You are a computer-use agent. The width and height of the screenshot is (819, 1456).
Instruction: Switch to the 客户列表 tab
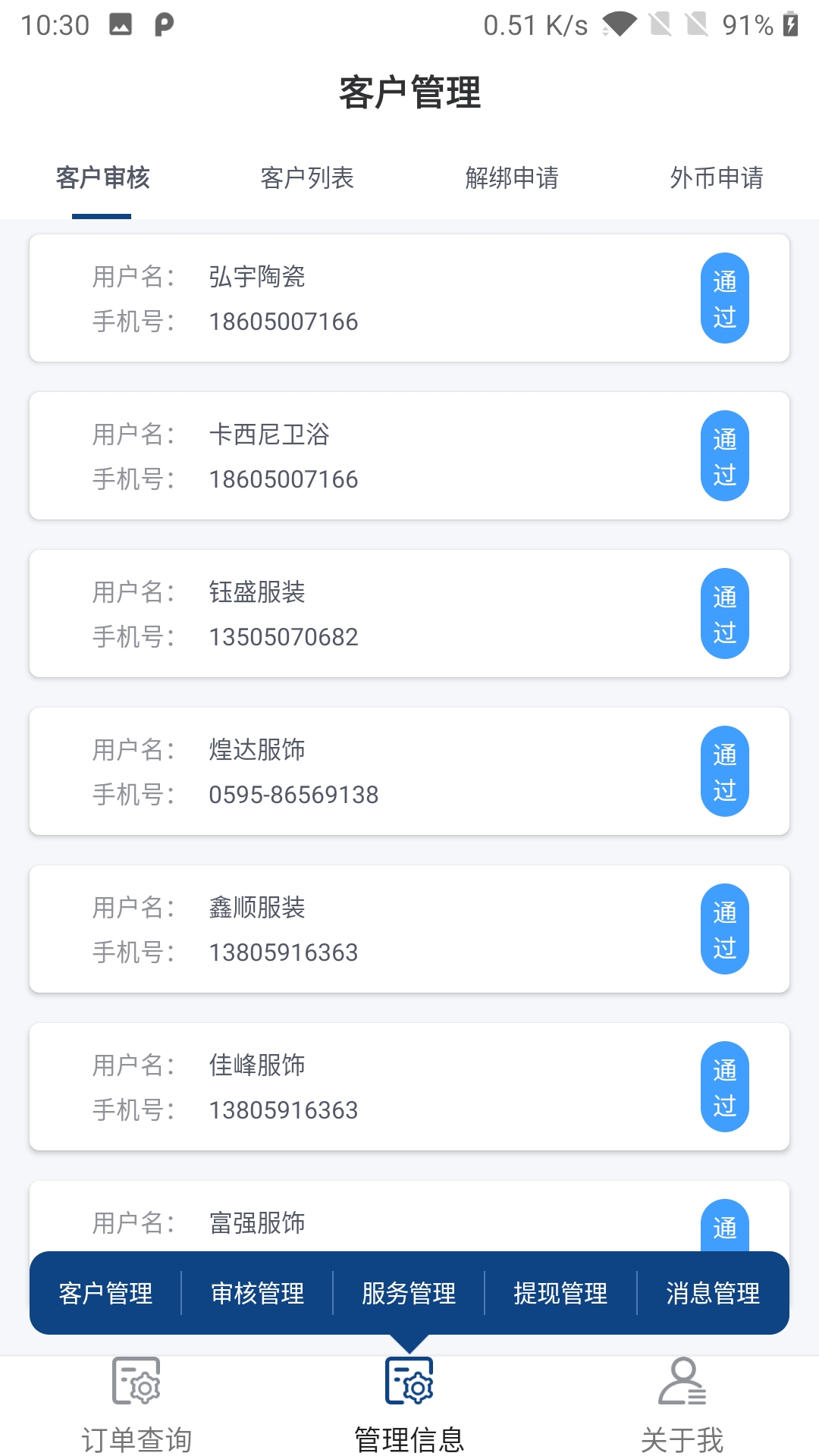[306, 179]
